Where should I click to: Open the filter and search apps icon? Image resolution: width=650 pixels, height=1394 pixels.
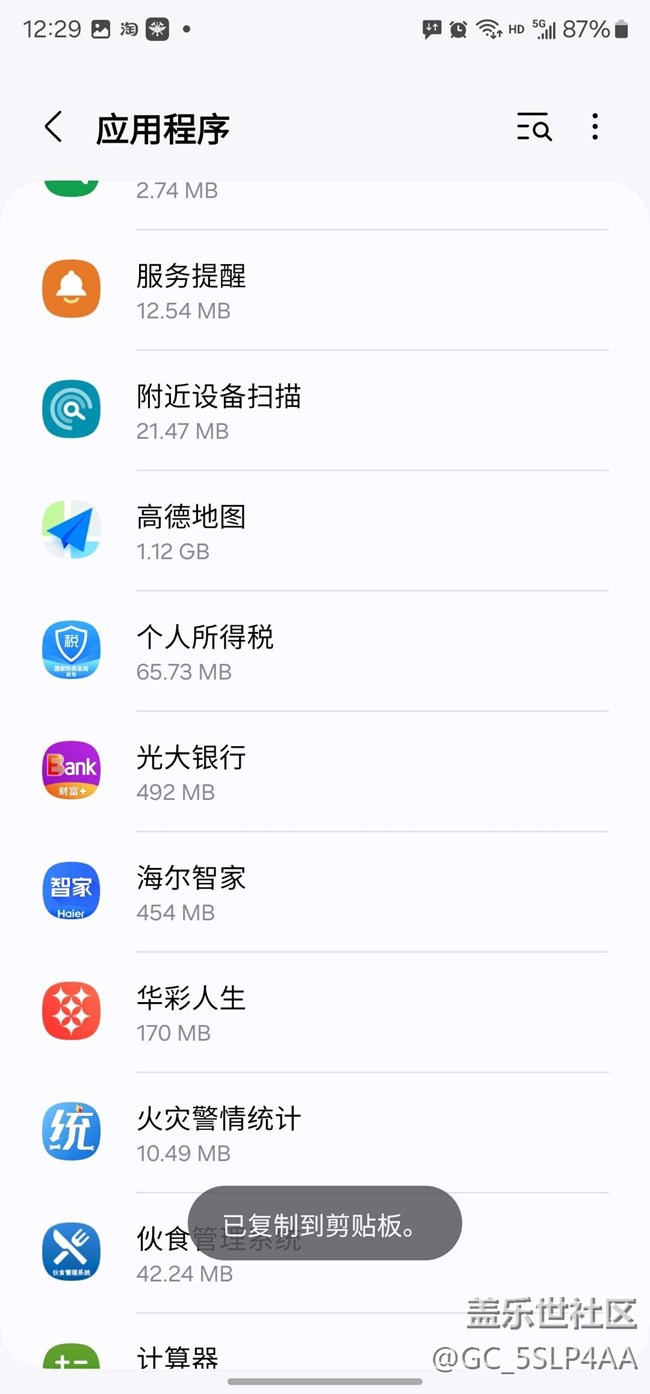(534, 127)
